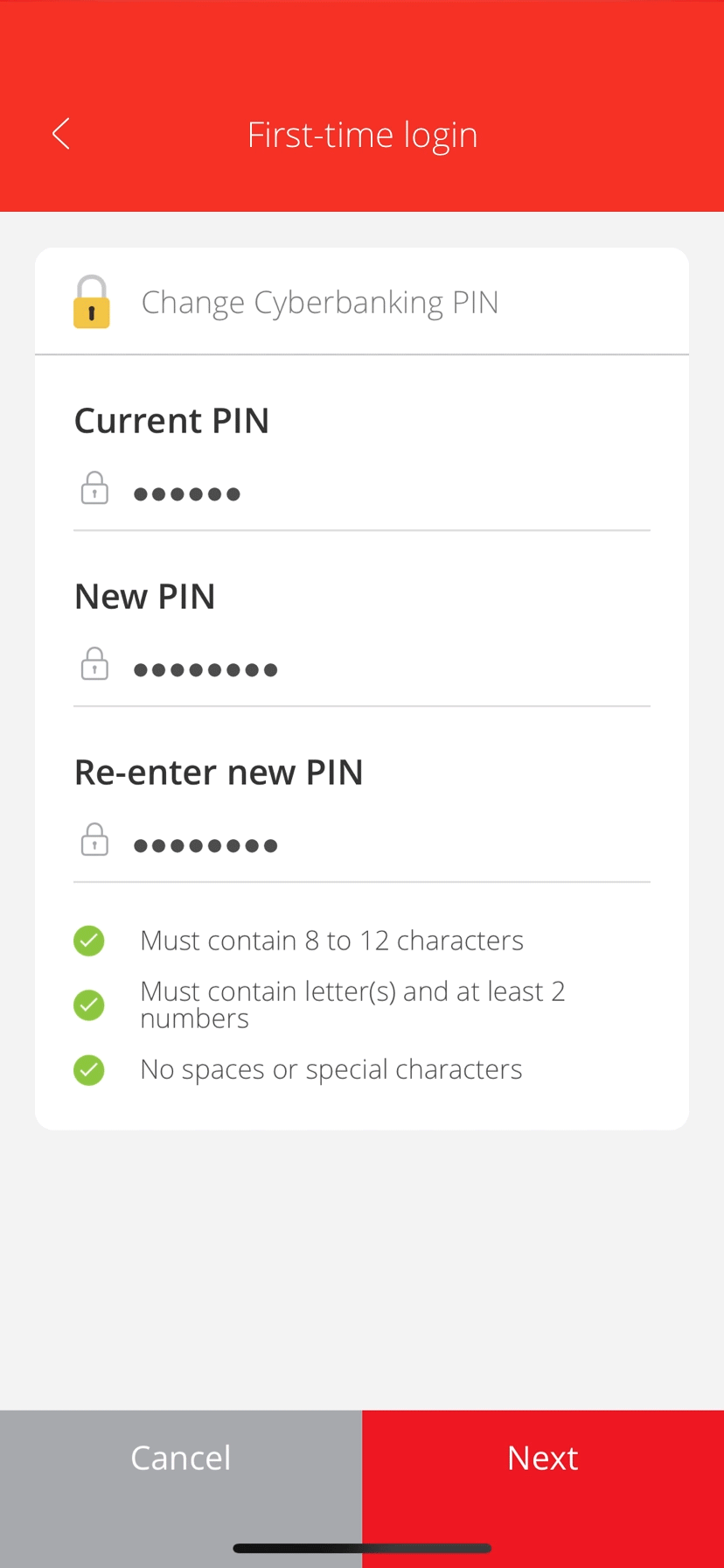
Task: Edit the Current PIN field
Action: [x=362, y=494]
